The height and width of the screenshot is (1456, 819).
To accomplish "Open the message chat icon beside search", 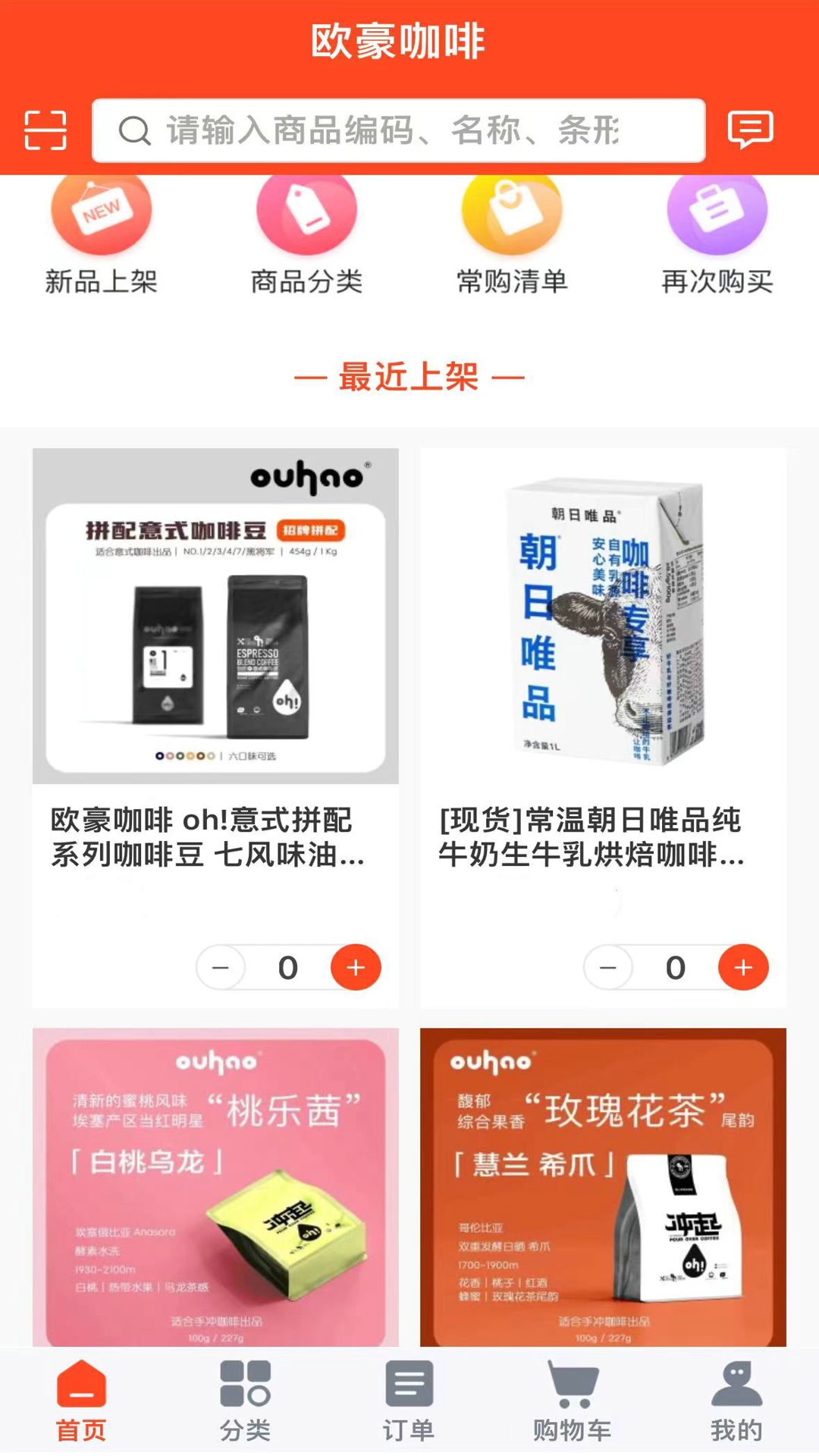I will (751, 130).
